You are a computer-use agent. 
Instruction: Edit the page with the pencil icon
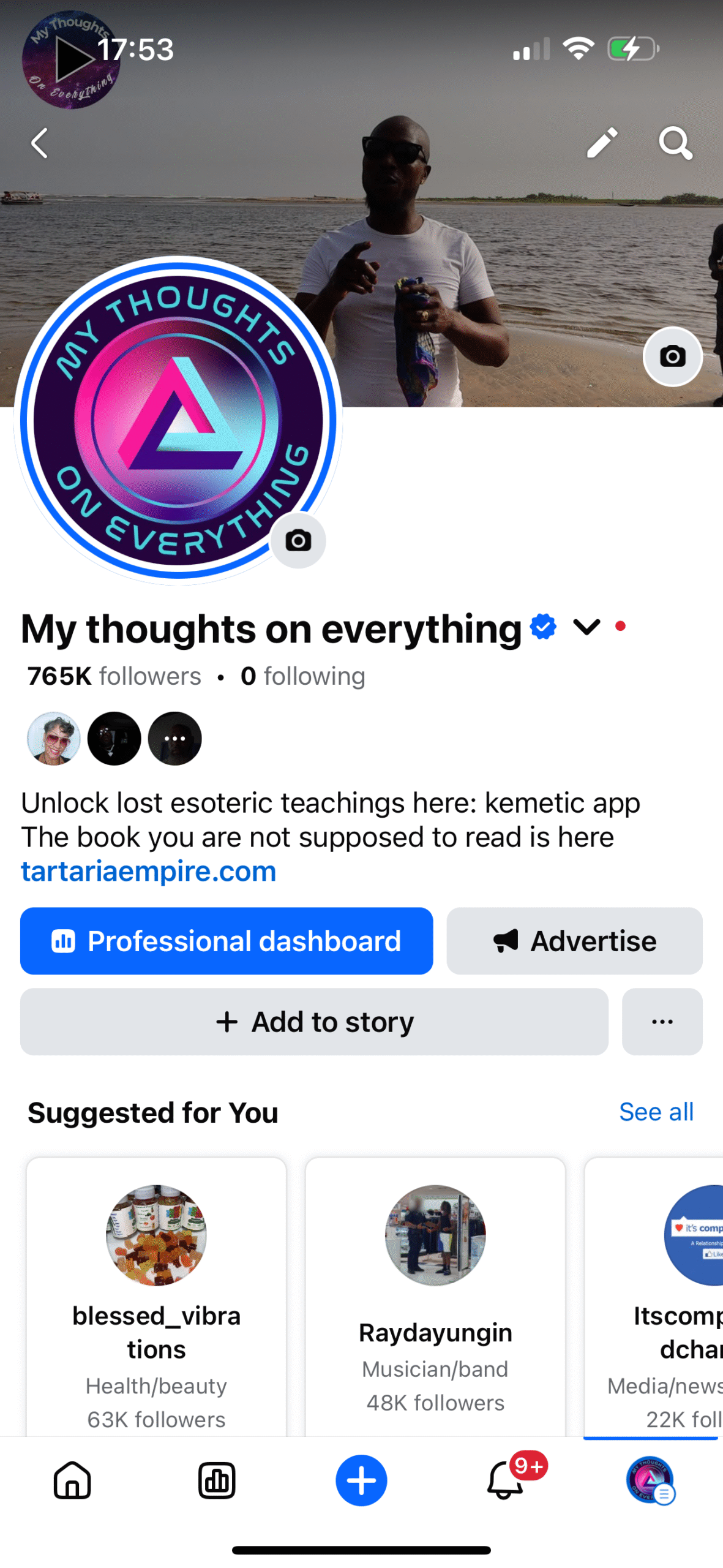[602, 143]
